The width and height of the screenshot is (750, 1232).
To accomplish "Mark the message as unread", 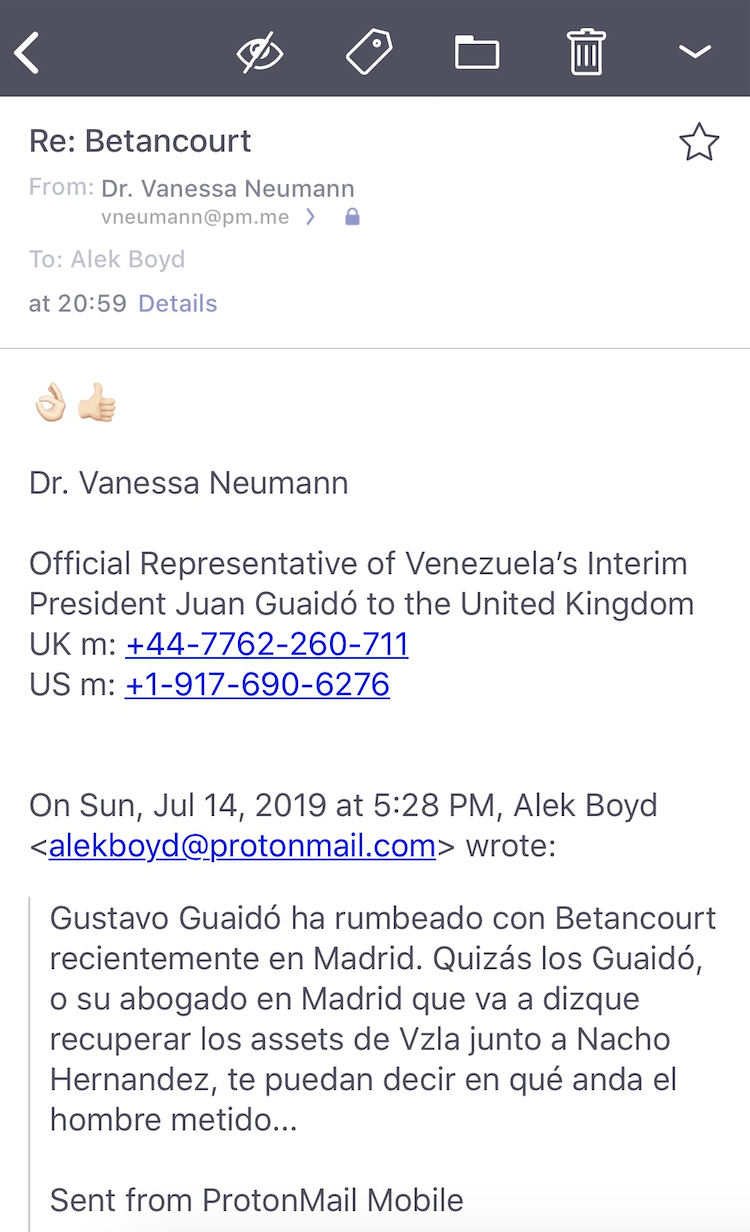I will [260, 52].
